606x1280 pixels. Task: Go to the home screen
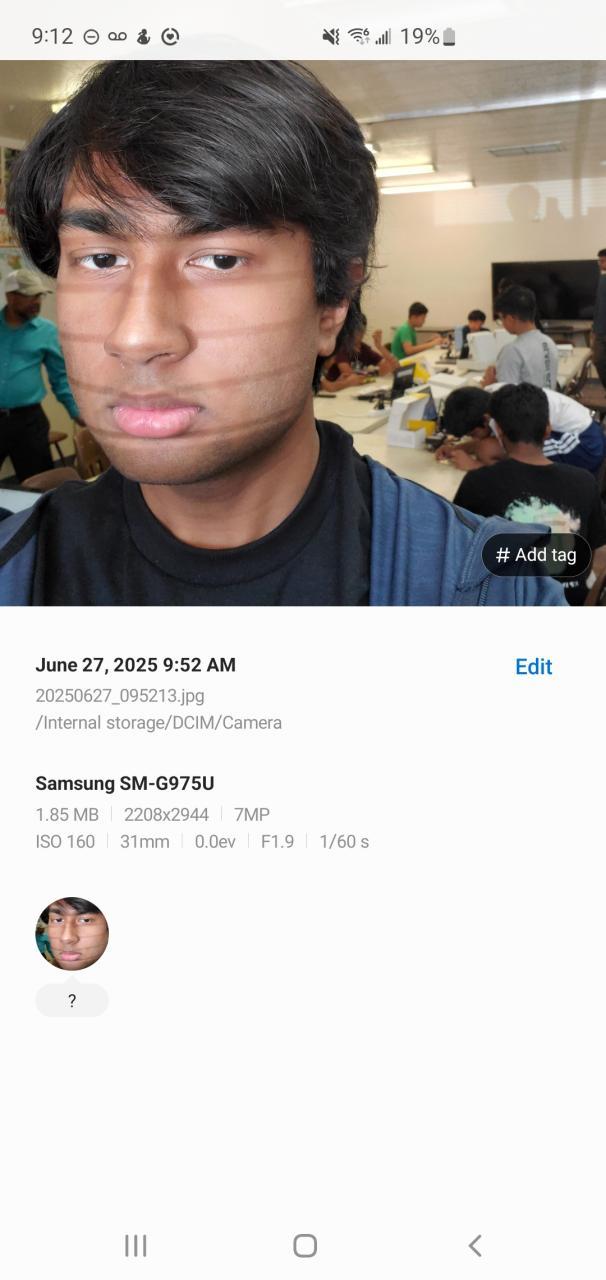[305, 1245]
